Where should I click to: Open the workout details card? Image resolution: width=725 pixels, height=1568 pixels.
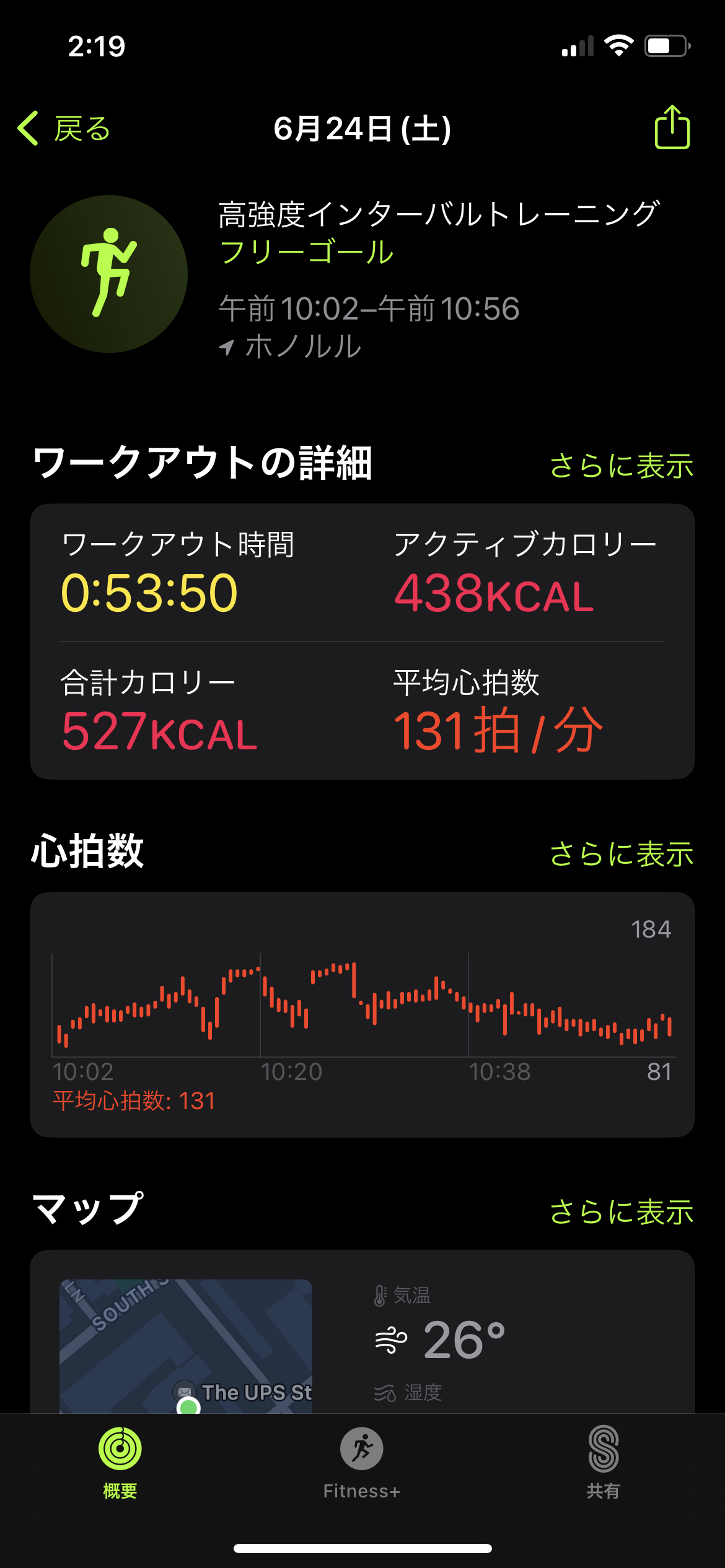tap(362, 642)
